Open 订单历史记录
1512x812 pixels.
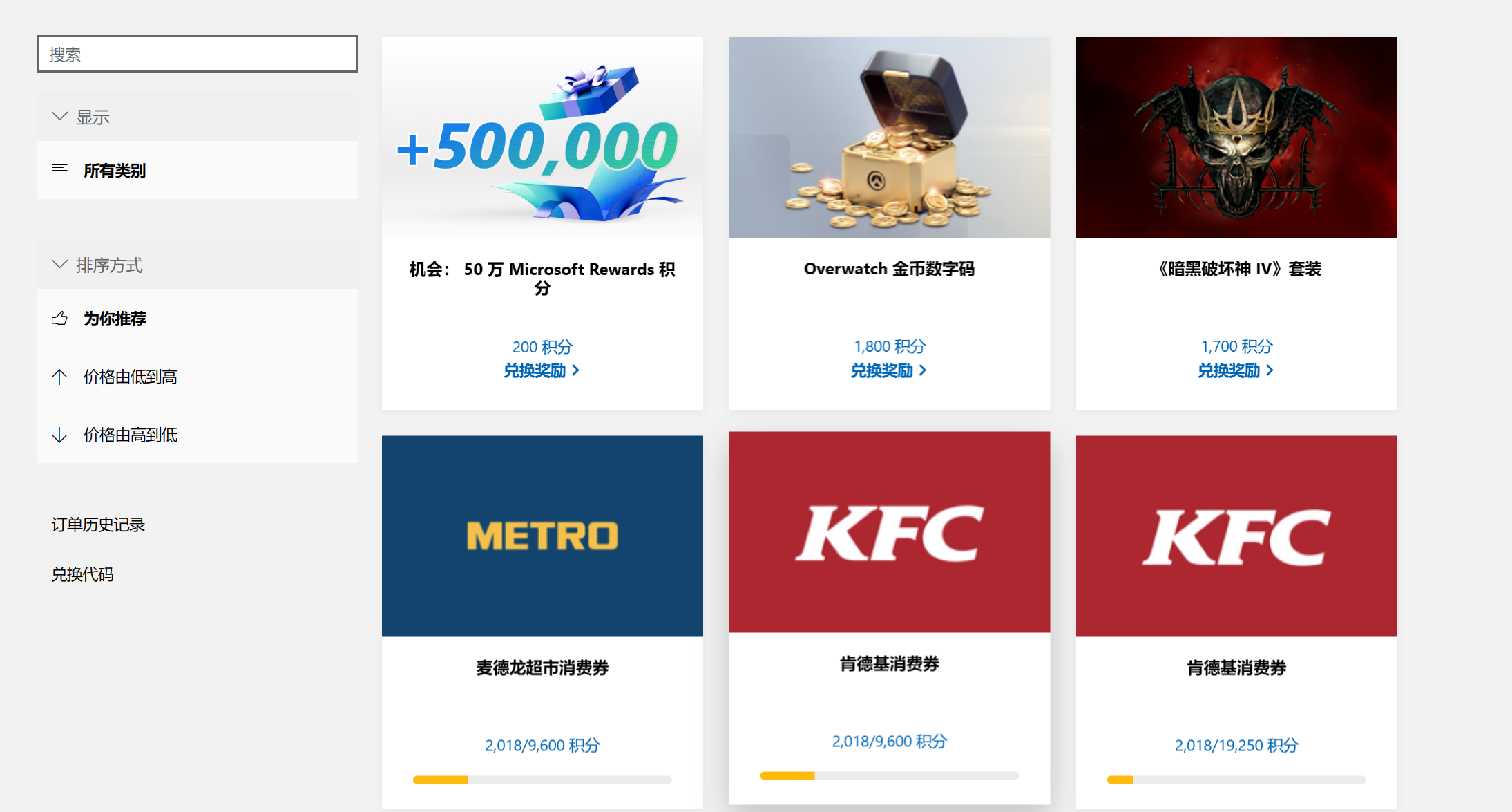tap(98, 525)
